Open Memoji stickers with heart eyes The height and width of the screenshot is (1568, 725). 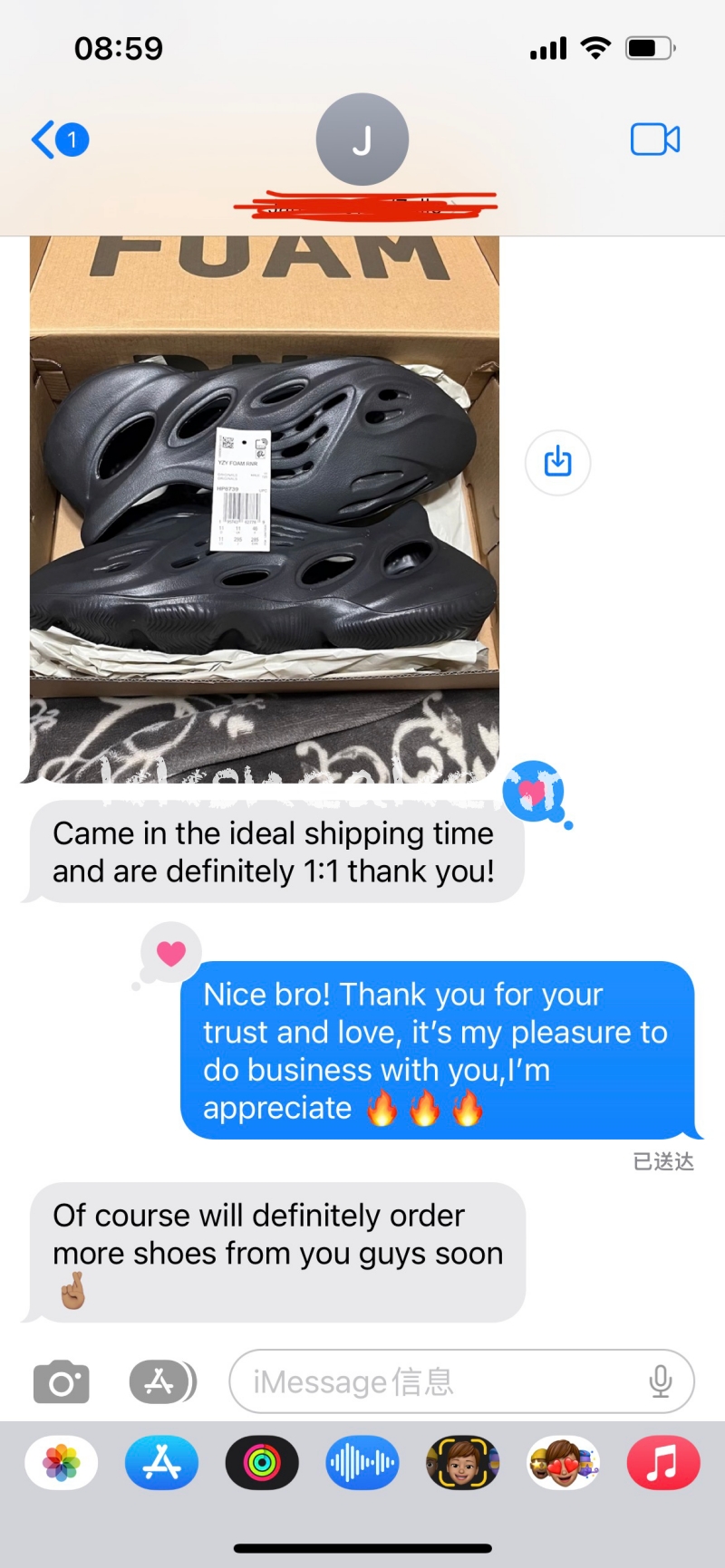[x=563, y=1462]
